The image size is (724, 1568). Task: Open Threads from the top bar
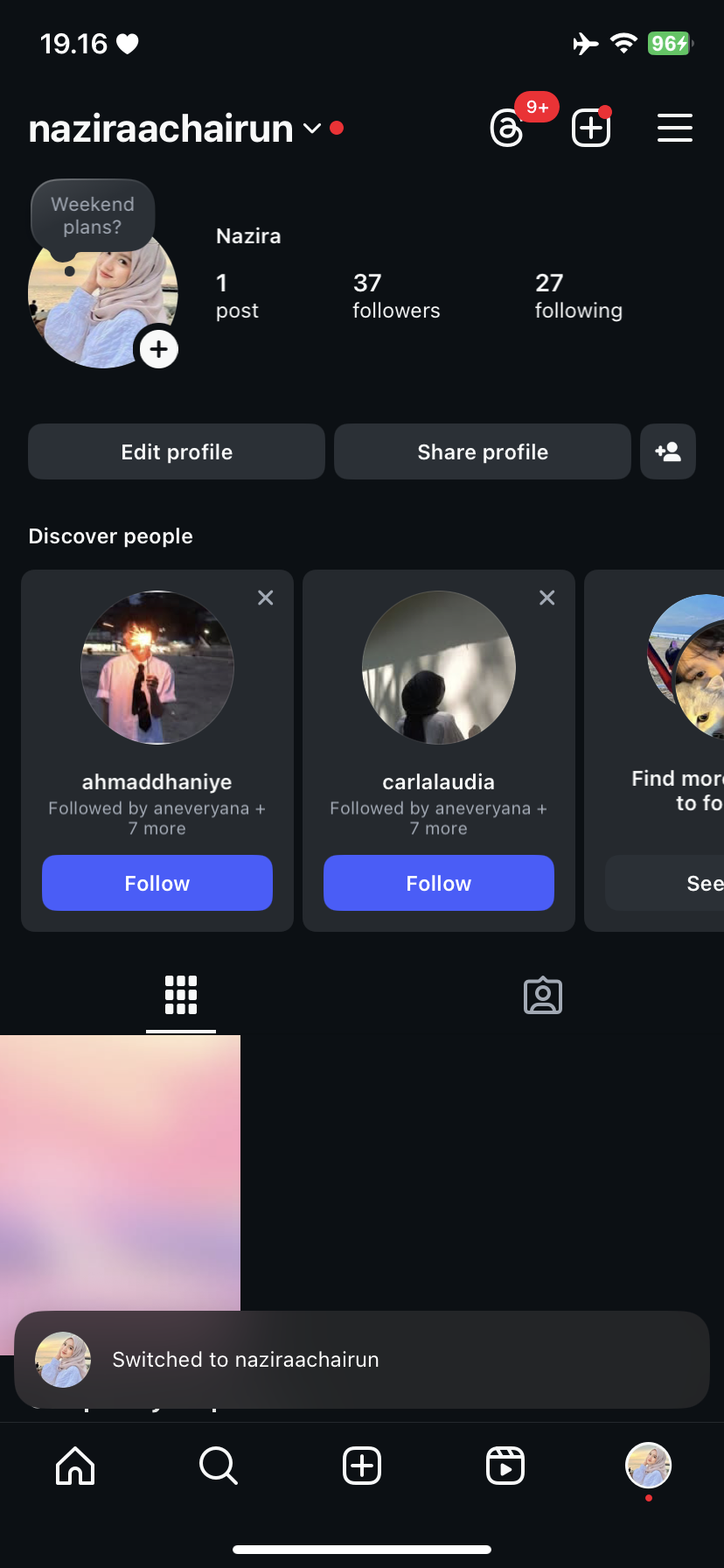tap(507, 129)
